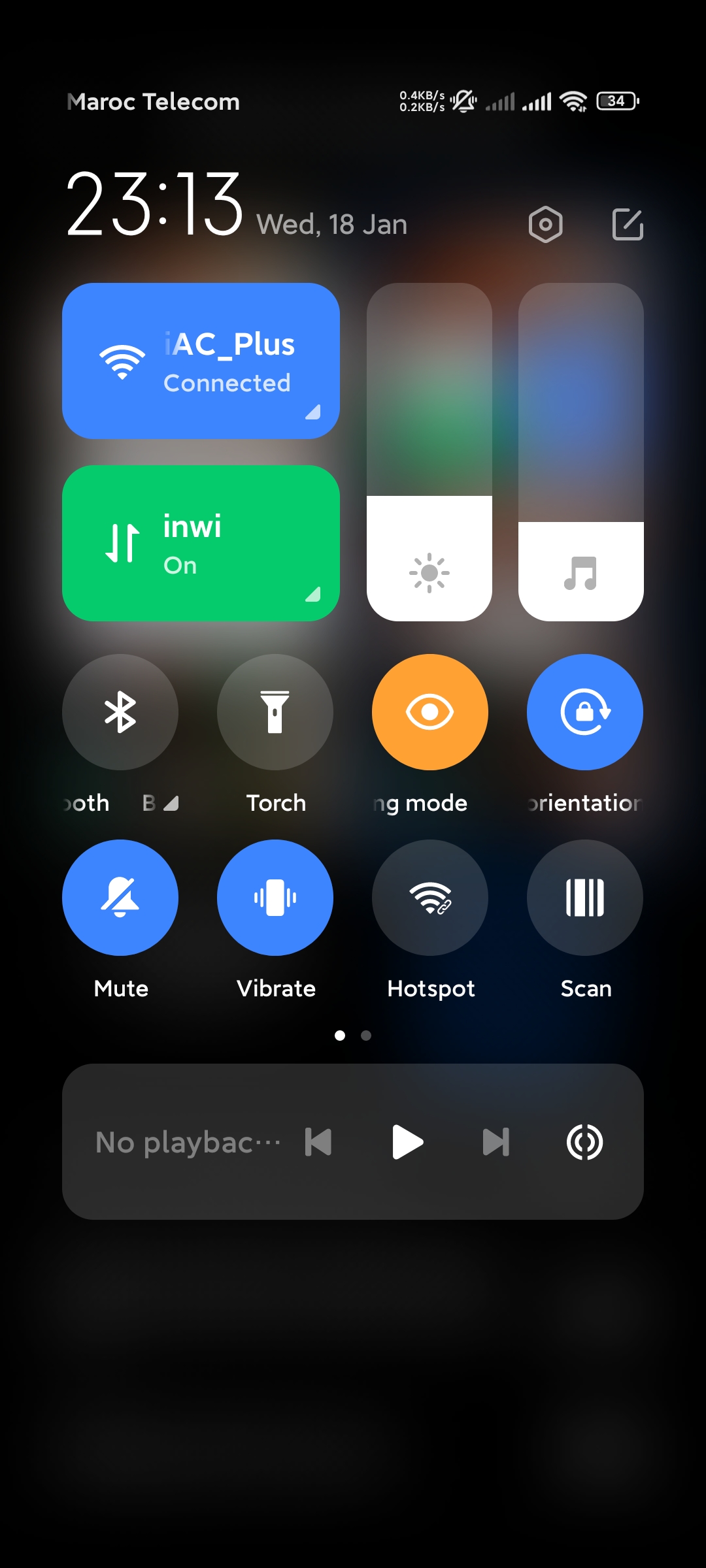Enable the Hotspot
Screen dimensions: 706x1568
[430, 898]
